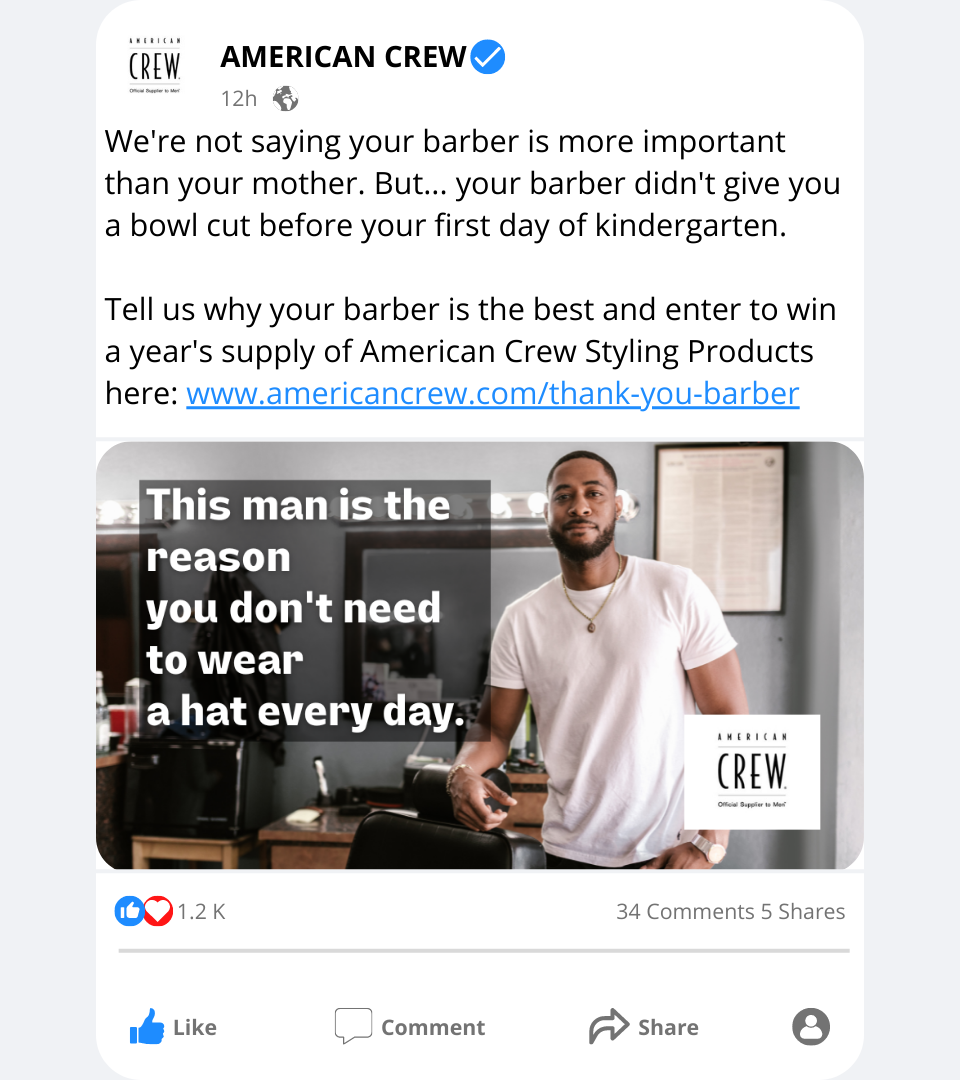Like the American Crew post
960x1080 pixels.
coord(173,1027)
